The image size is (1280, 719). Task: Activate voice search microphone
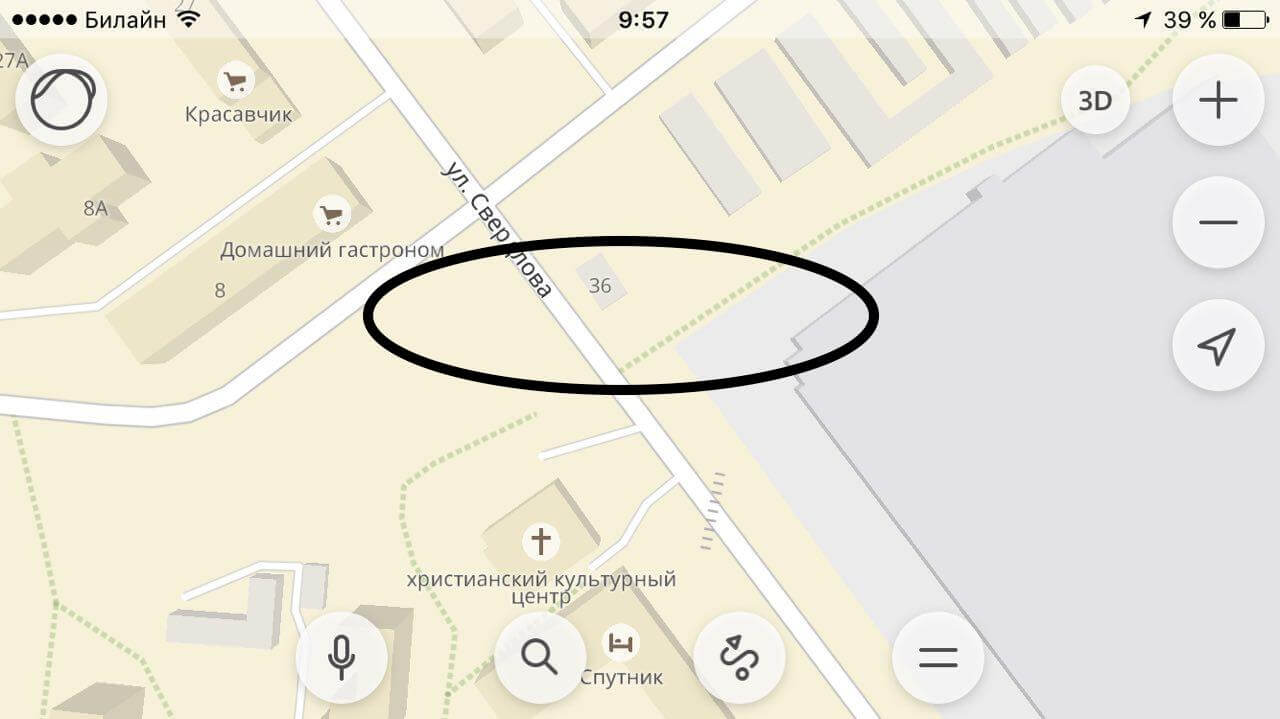[x=341, y=657]
